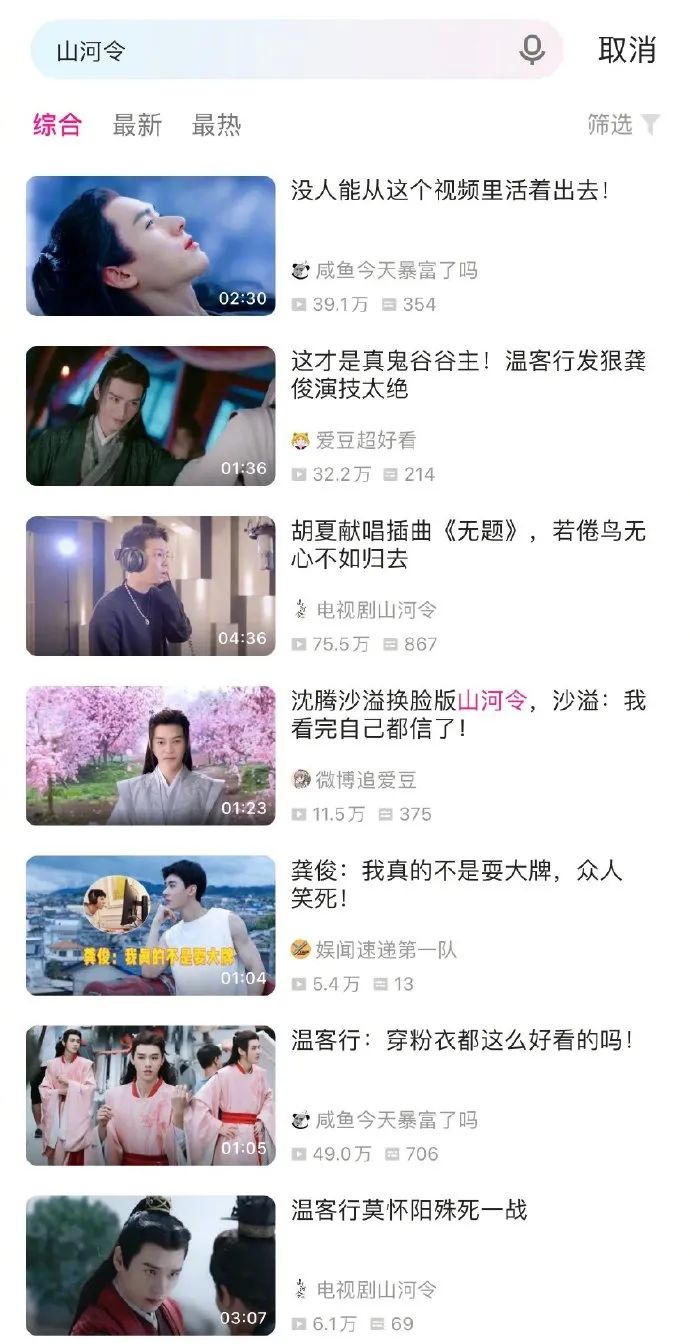Open 温客行莫怀阳殊死一战 video
This screenshot has width=690, height=1344.
pos(344,1266)
